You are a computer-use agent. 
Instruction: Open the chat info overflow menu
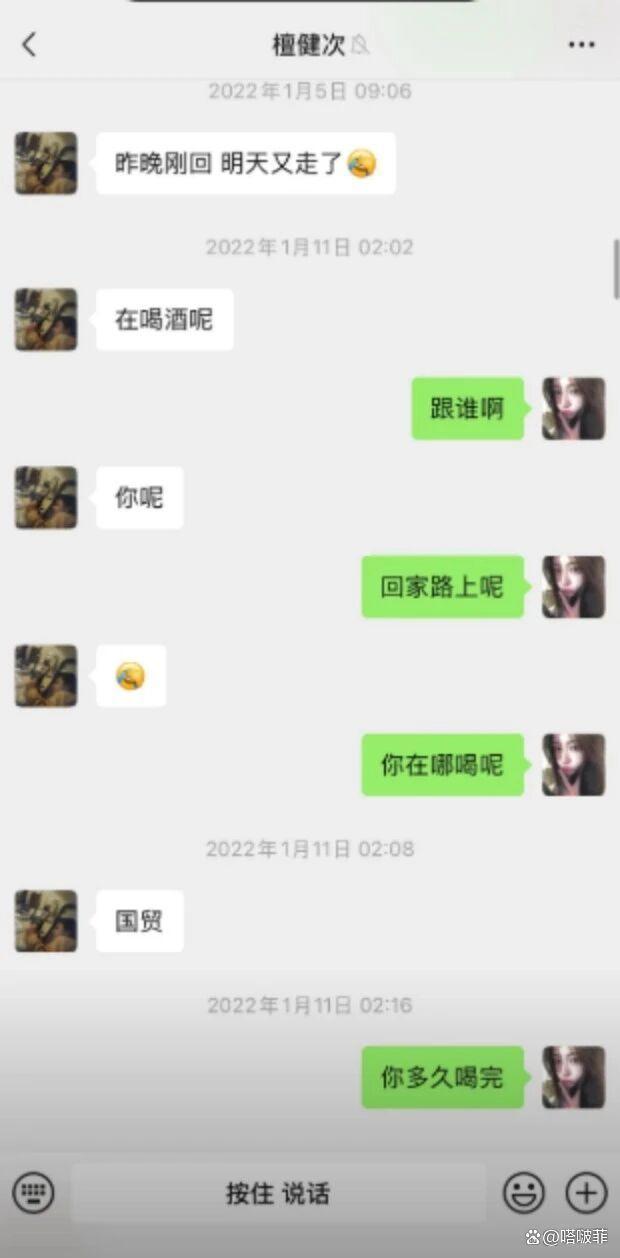(x=581, y=45)
